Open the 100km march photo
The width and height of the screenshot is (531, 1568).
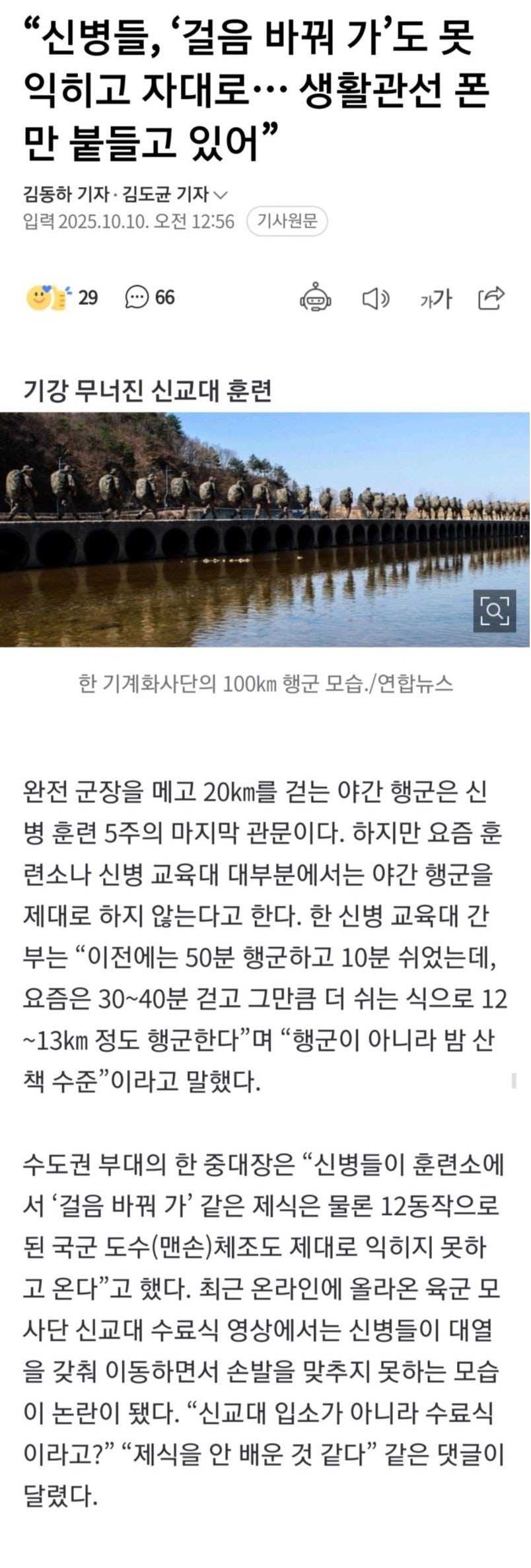(x=264, y=529)
